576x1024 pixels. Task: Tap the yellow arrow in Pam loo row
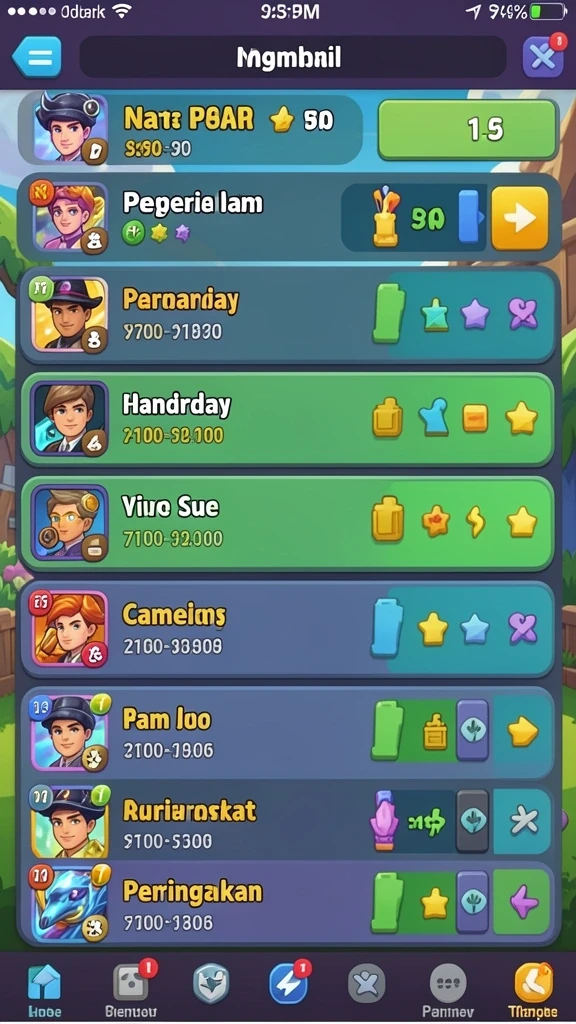coord(522,732)
